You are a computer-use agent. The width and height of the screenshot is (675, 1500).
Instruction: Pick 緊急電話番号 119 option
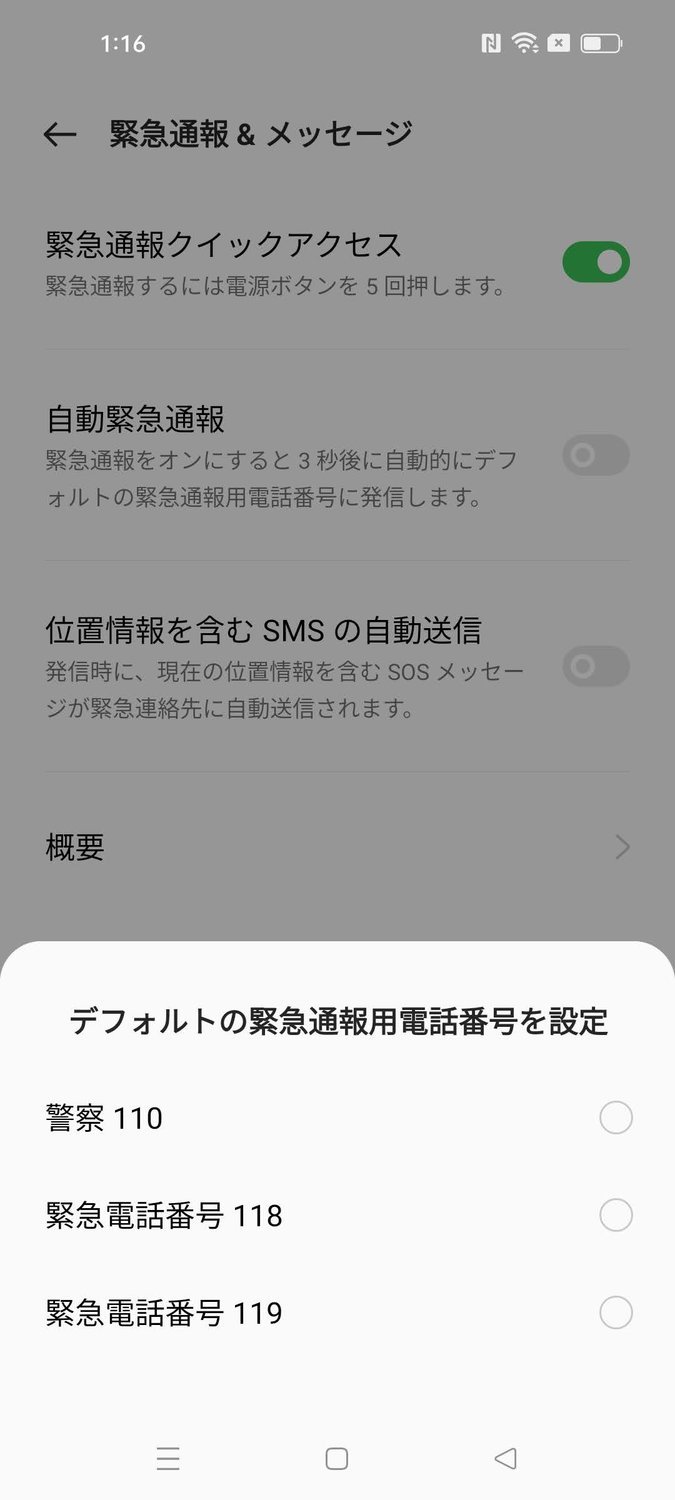coord(337,1313)
